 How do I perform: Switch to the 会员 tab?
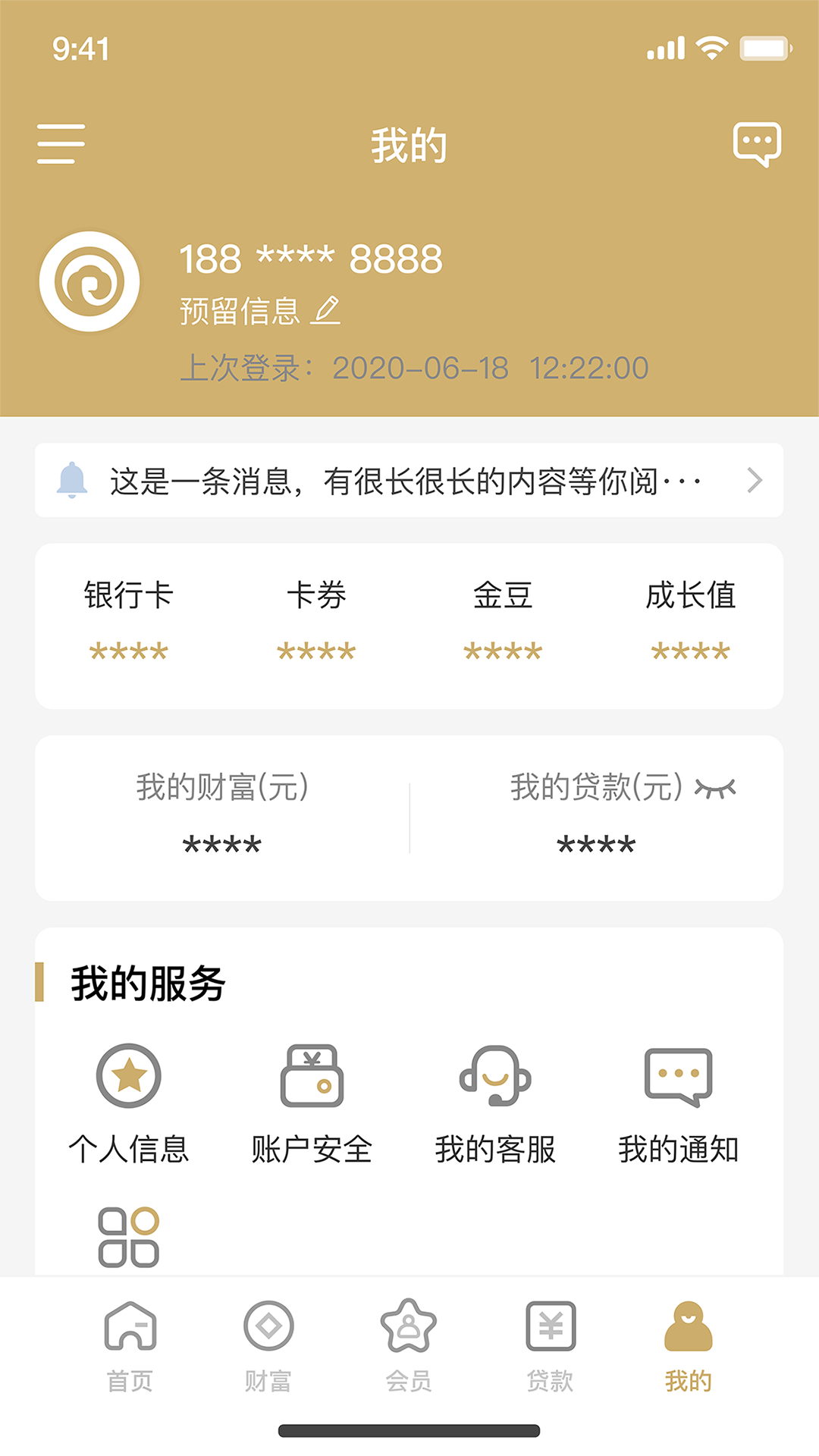(x=409, y=1347)
